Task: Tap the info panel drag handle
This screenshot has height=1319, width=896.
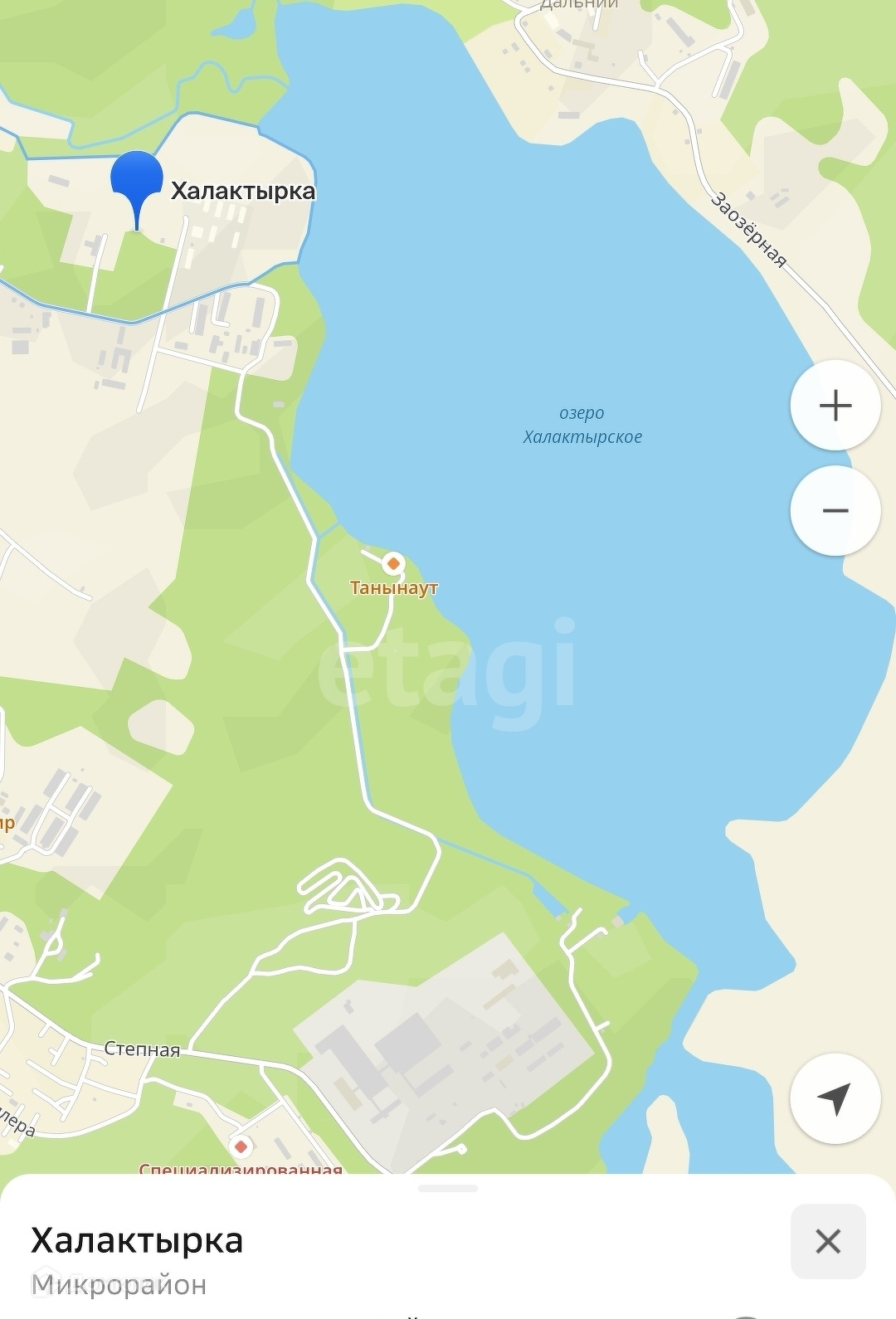Action: (x=448, y=1188)
